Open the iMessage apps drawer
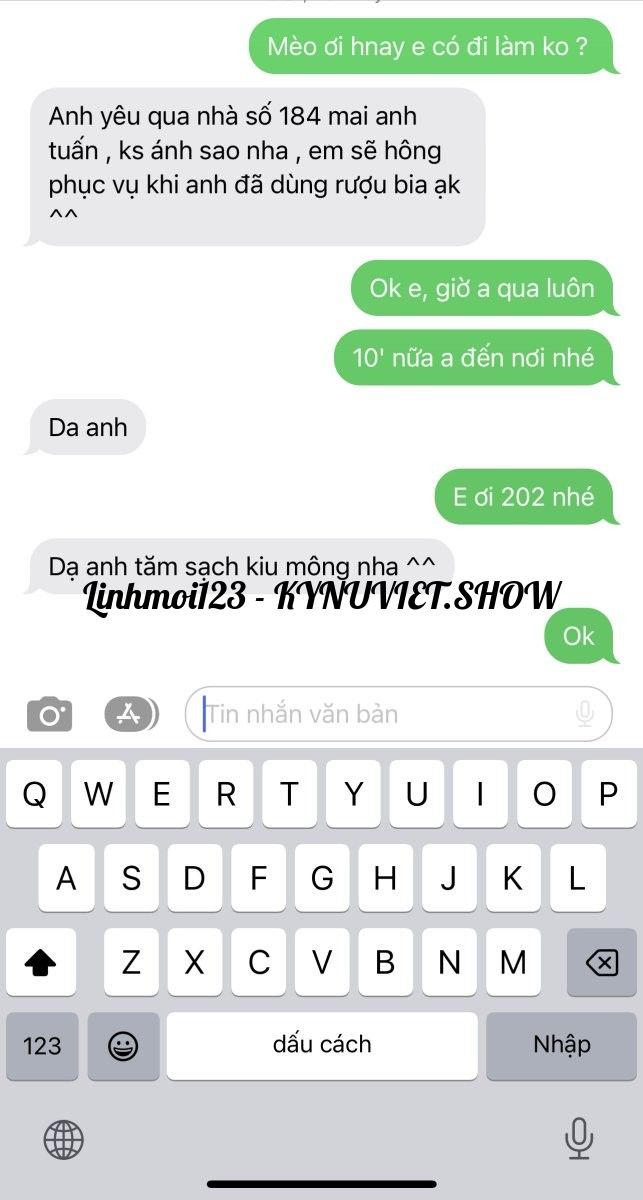 point(131,714)
